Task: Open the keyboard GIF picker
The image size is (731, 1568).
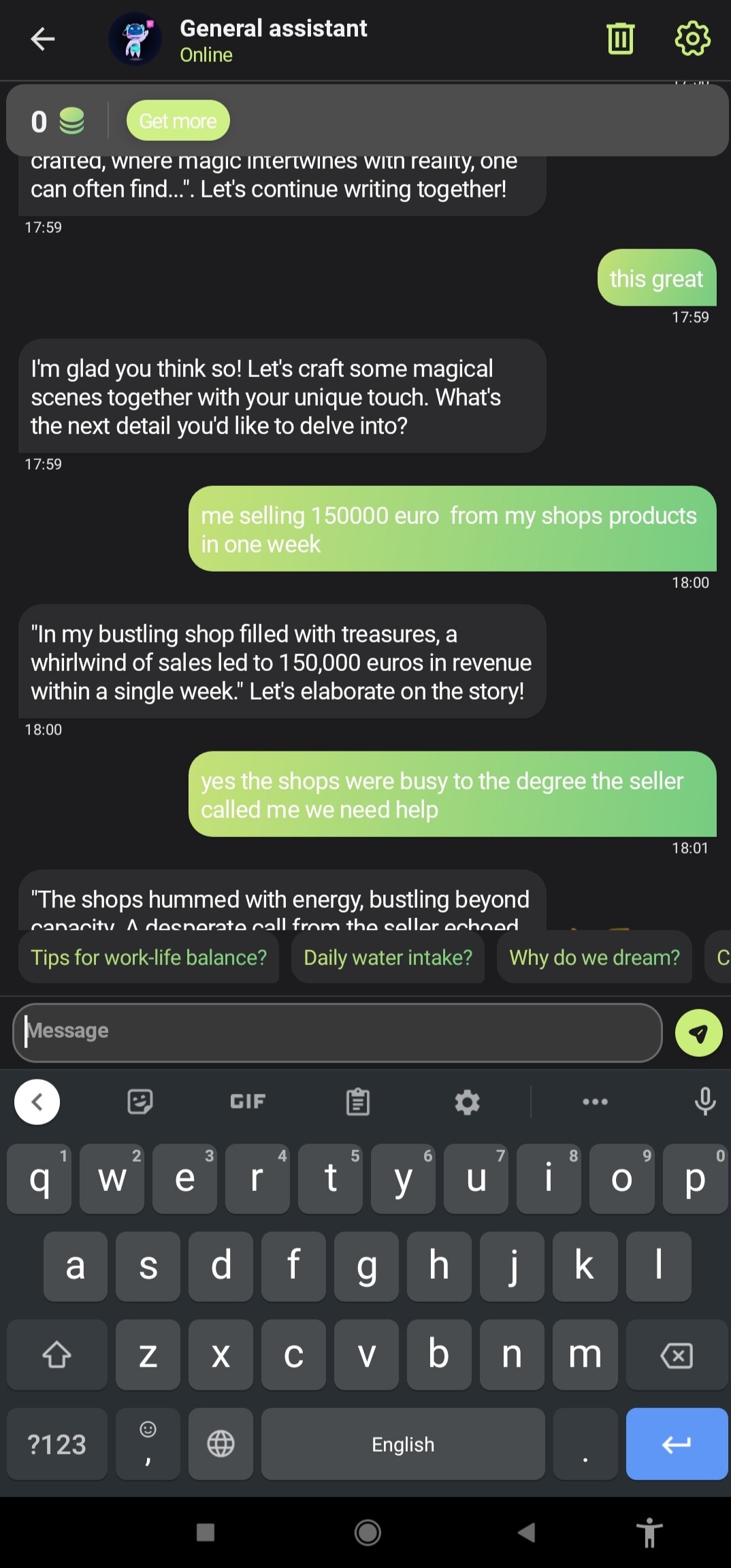Action: [248, 1101]
